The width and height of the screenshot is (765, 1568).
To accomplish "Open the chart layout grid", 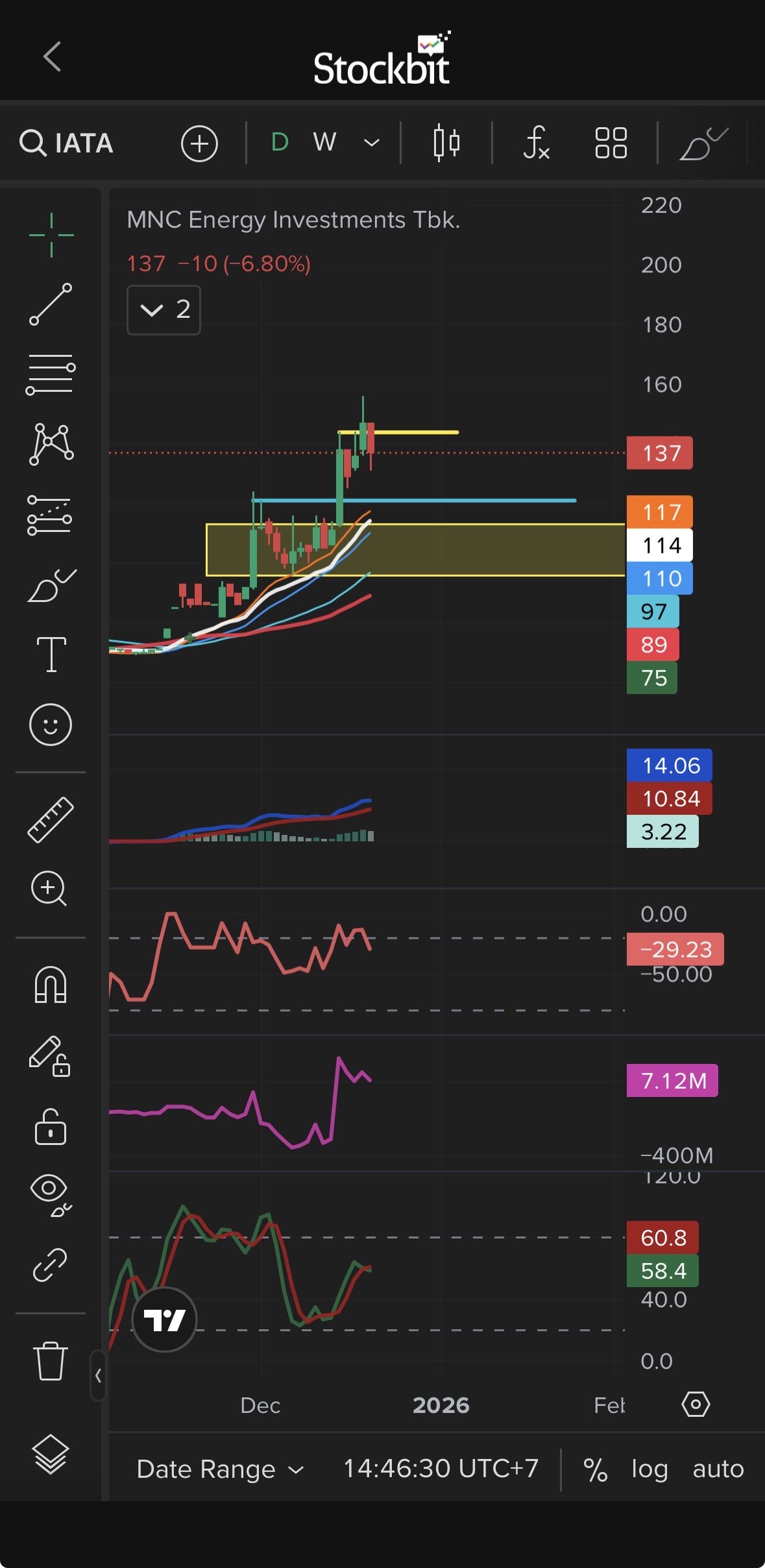I will click(x=611, y=143).
